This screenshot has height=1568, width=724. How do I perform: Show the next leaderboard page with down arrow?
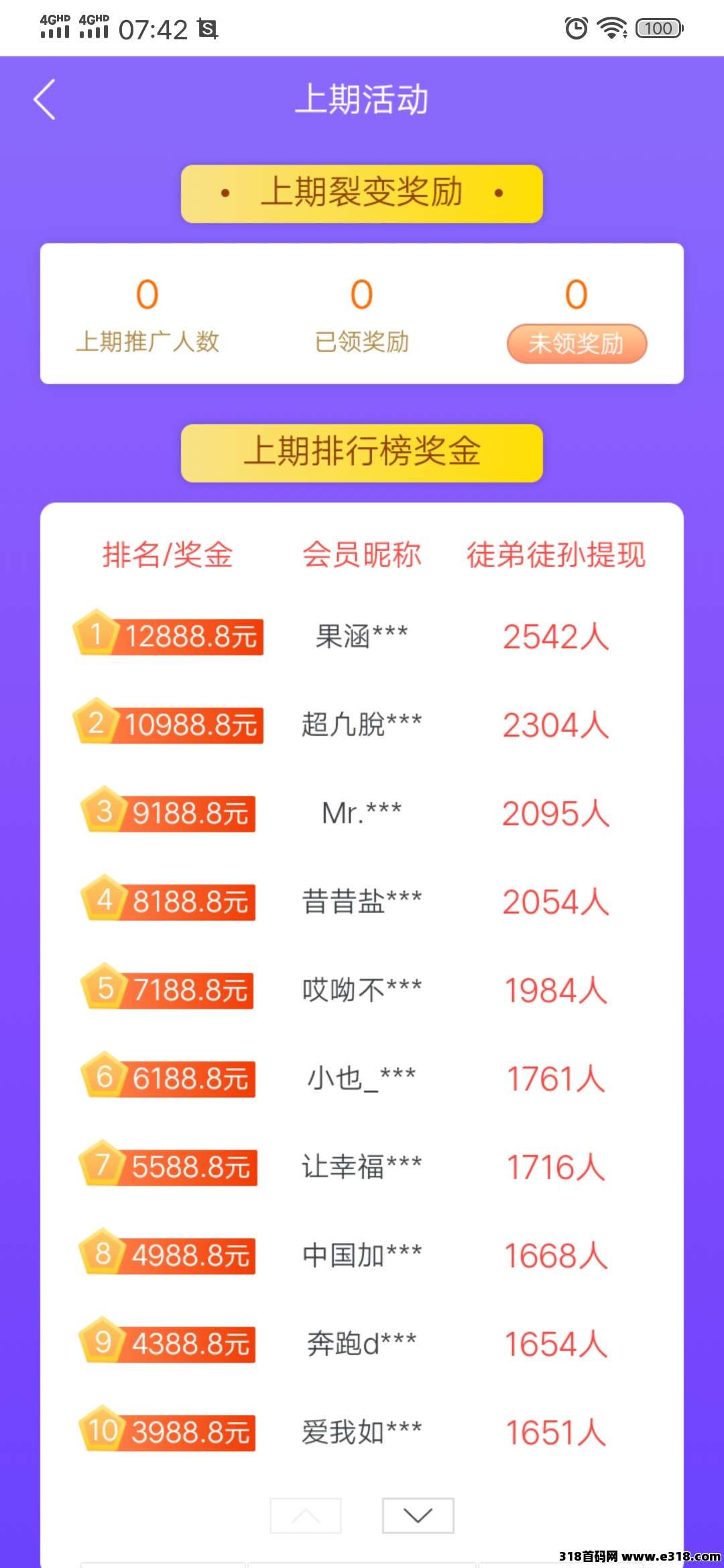point(418,1515)
